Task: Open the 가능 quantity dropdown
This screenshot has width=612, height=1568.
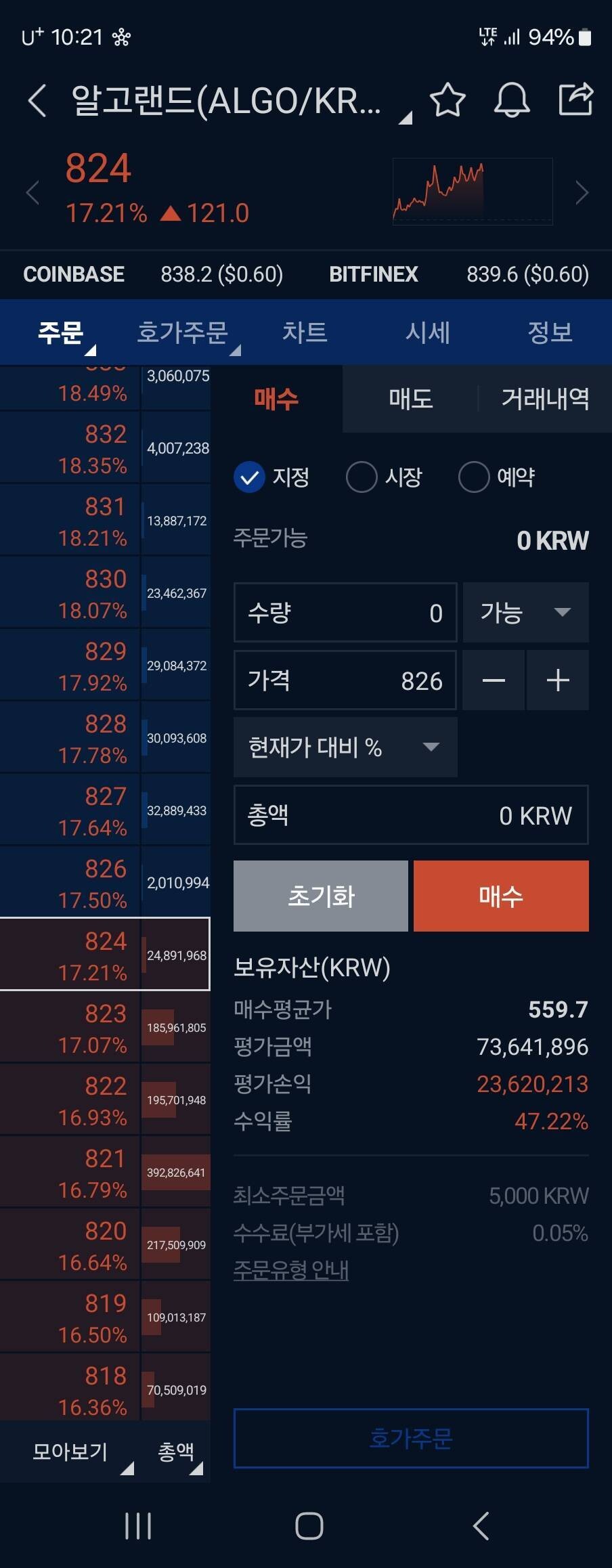Action: coord(526,613)
